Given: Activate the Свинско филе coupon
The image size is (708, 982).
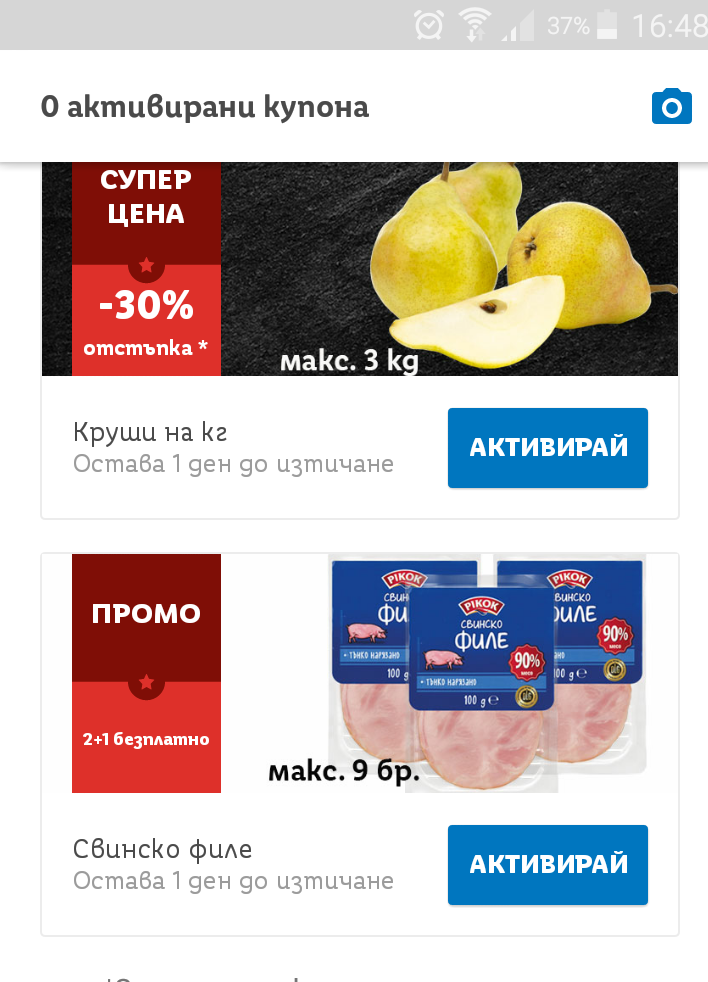Looking at the screenshot, I should coord(547,864).
